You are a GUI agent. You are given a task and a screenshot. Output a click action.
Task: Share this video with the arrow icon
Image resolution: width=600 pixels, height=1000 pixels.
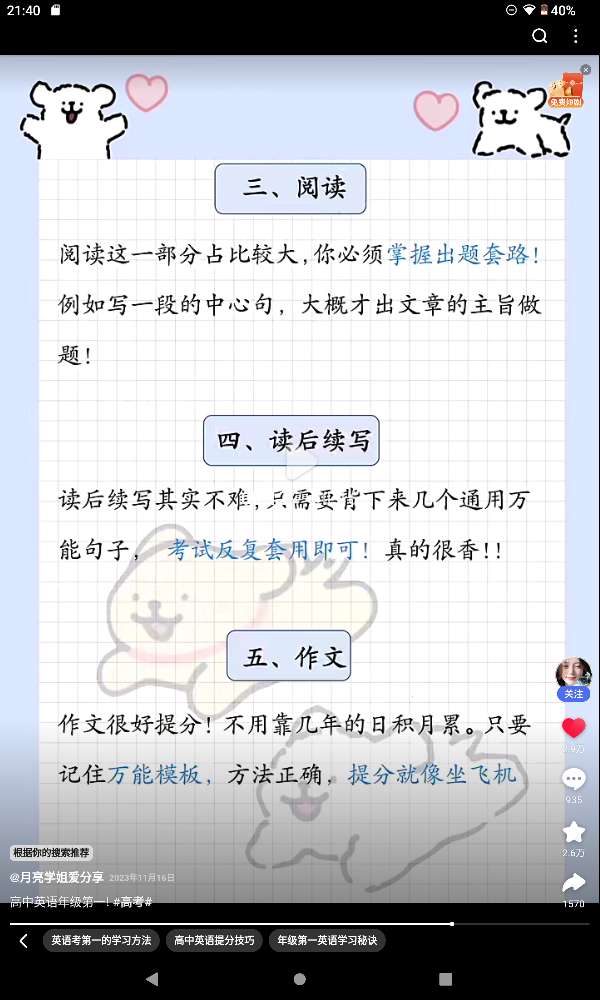(x=573, y=883)
